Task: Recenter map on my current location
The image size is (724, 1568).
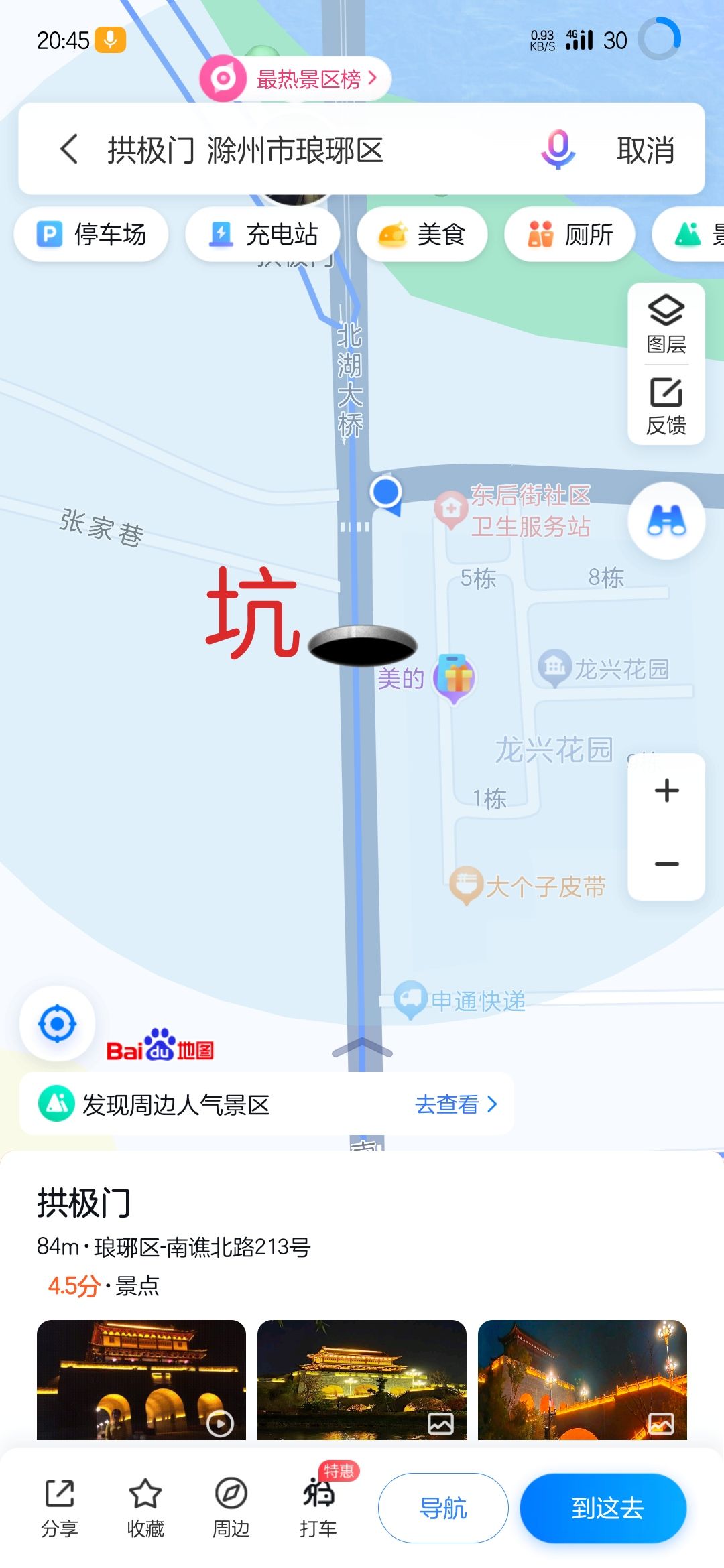Action: pos(58,1024)
